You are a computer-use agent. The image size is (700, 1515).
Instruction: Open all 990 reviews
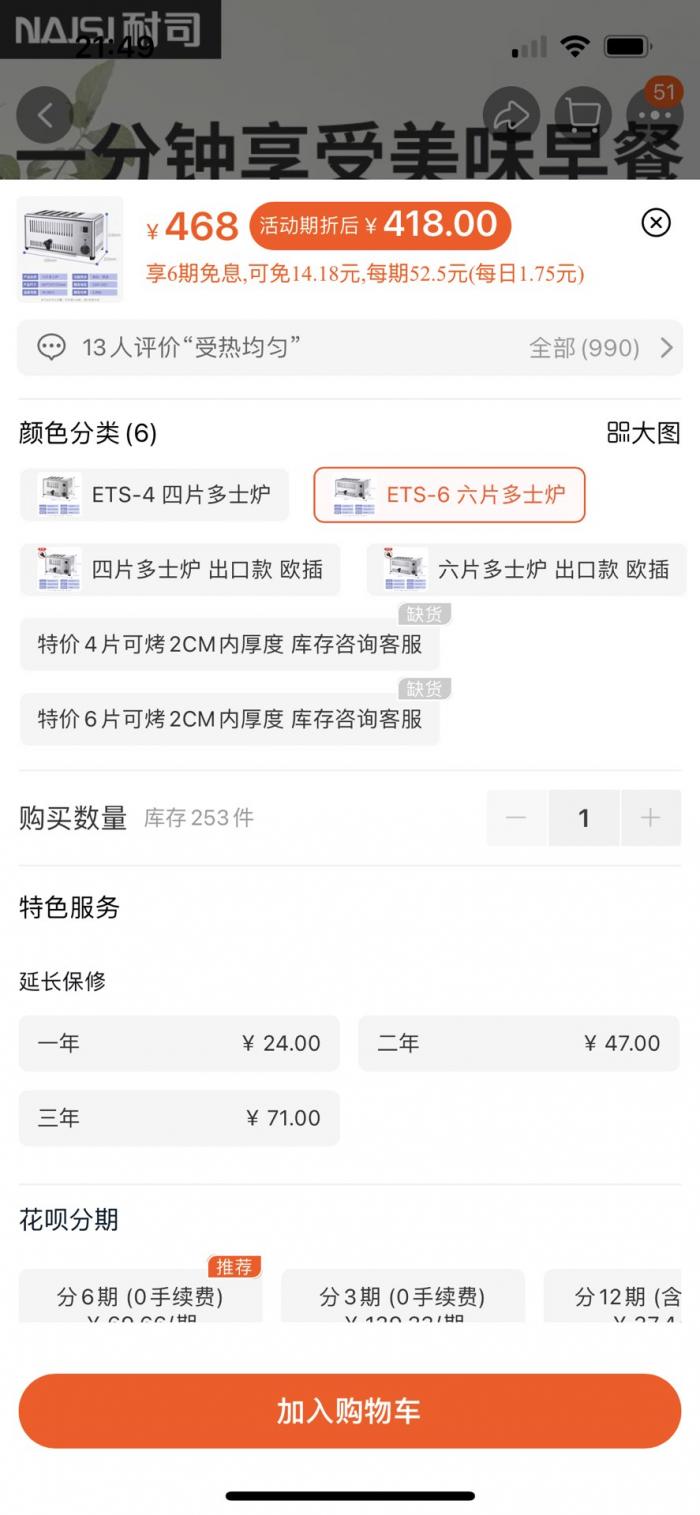tap(600, 348)
